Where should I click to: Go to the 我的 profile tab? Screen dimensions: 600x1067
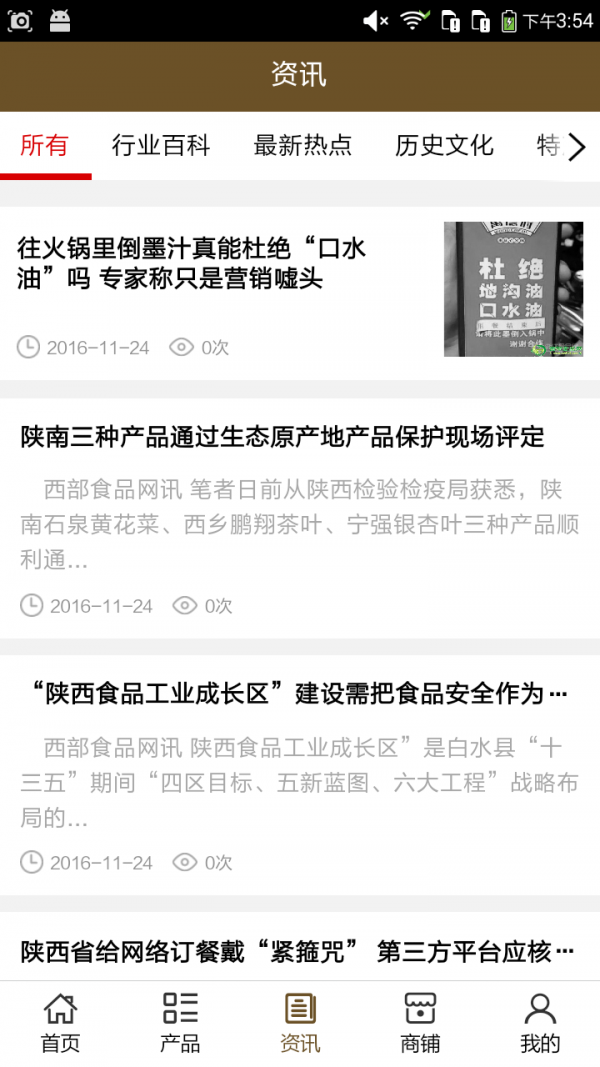[x=540, y=1023]
